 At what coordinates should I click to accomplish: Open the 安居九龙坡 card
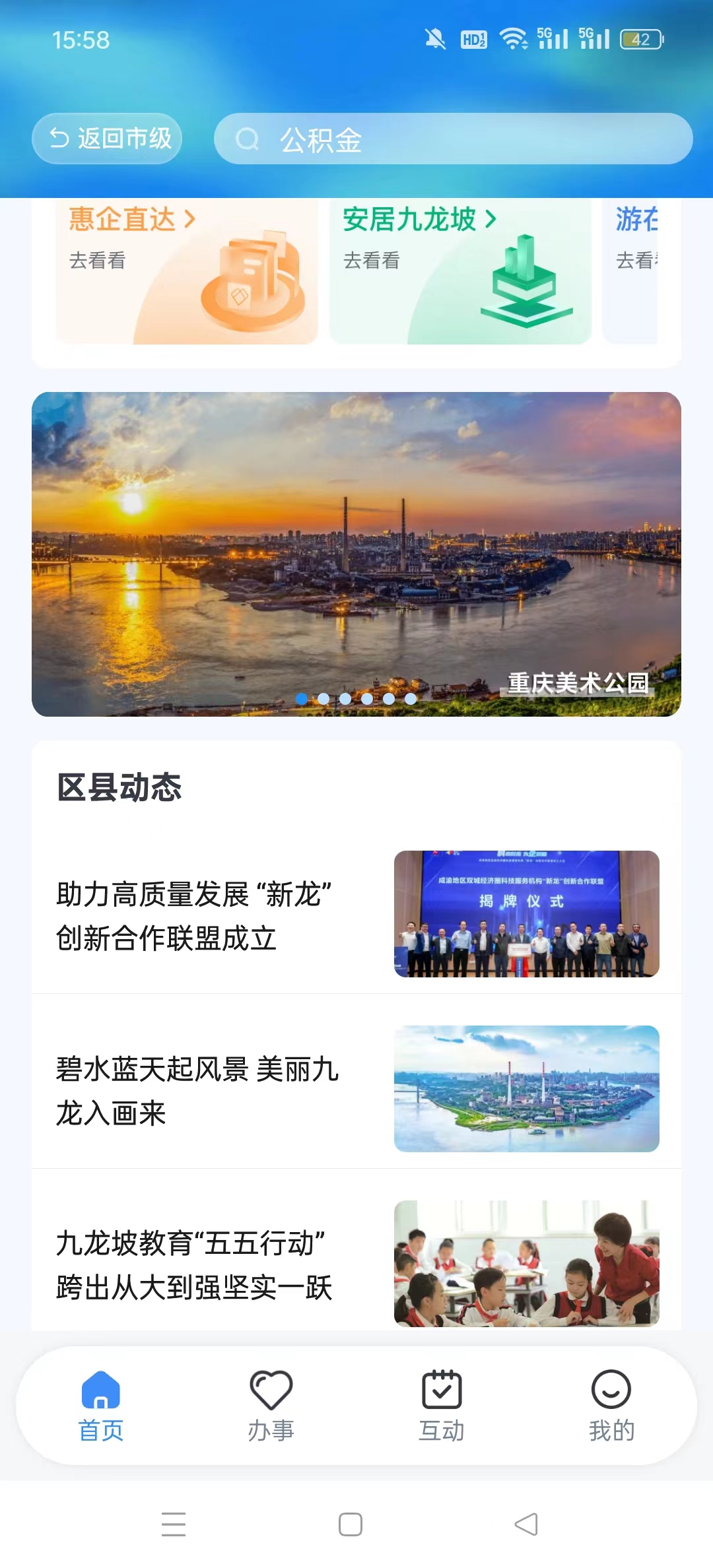click(461, 271)
